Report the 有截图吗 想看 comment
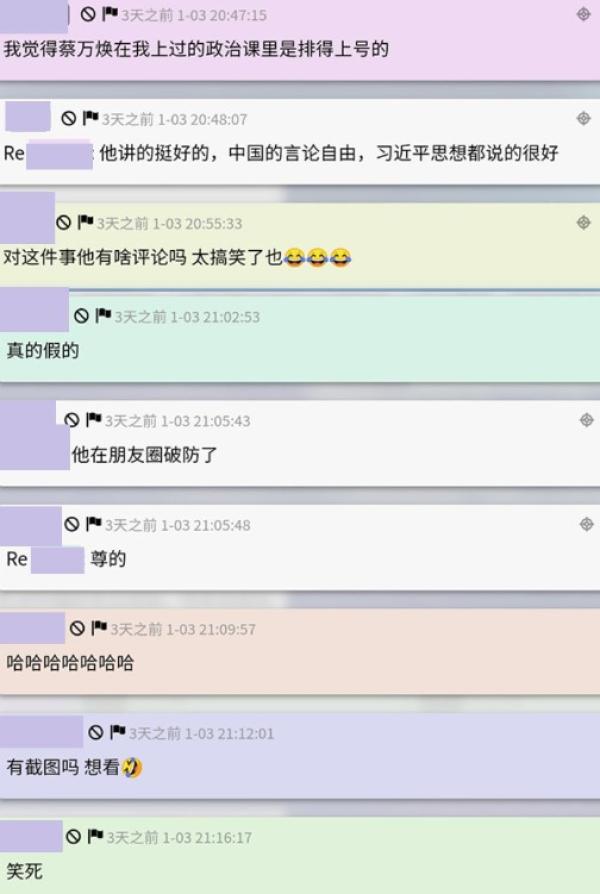Image resolution: width=600 pixels, height=894 pixels. 117,732
